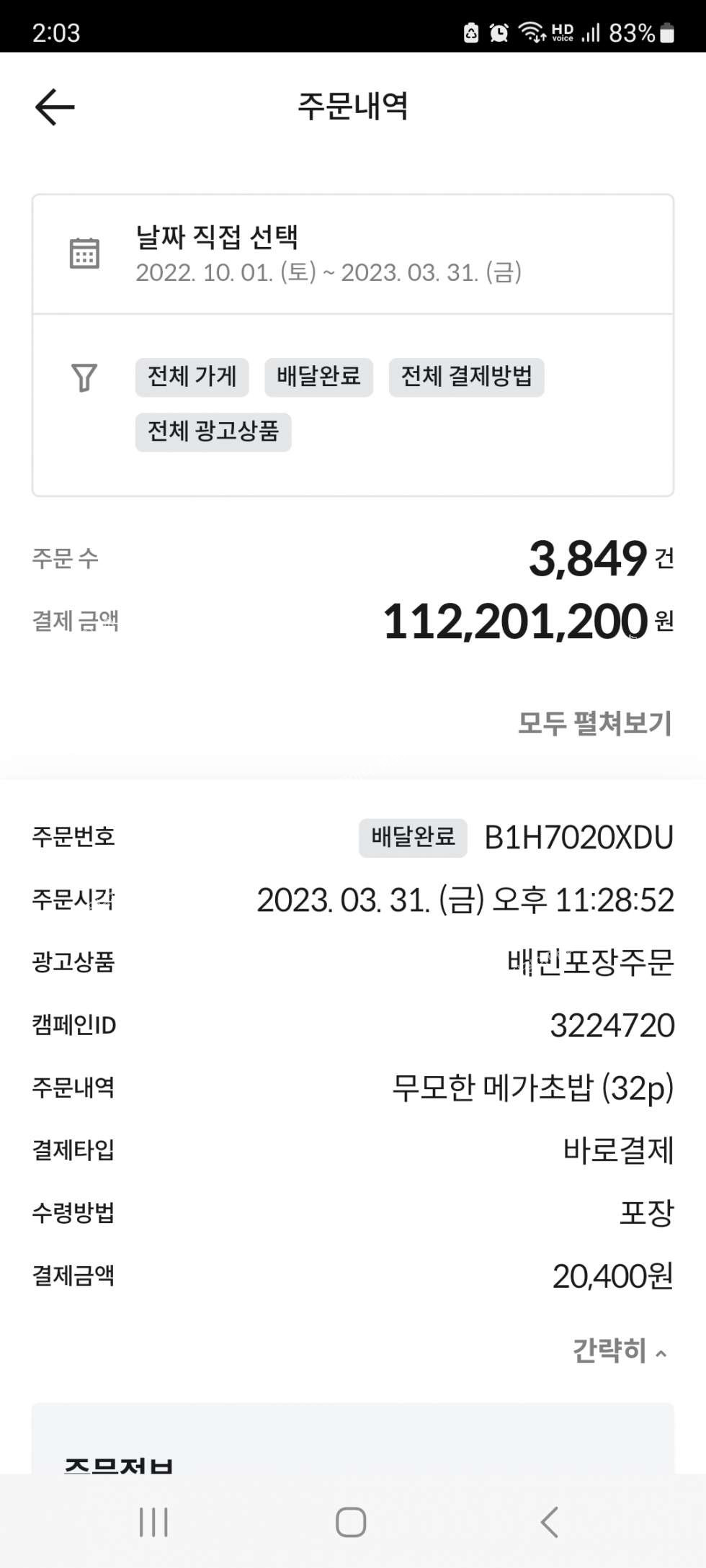This screenshot has width=706, height=1568.
Task: Go back using the top-left arrow
Action: 55,107
